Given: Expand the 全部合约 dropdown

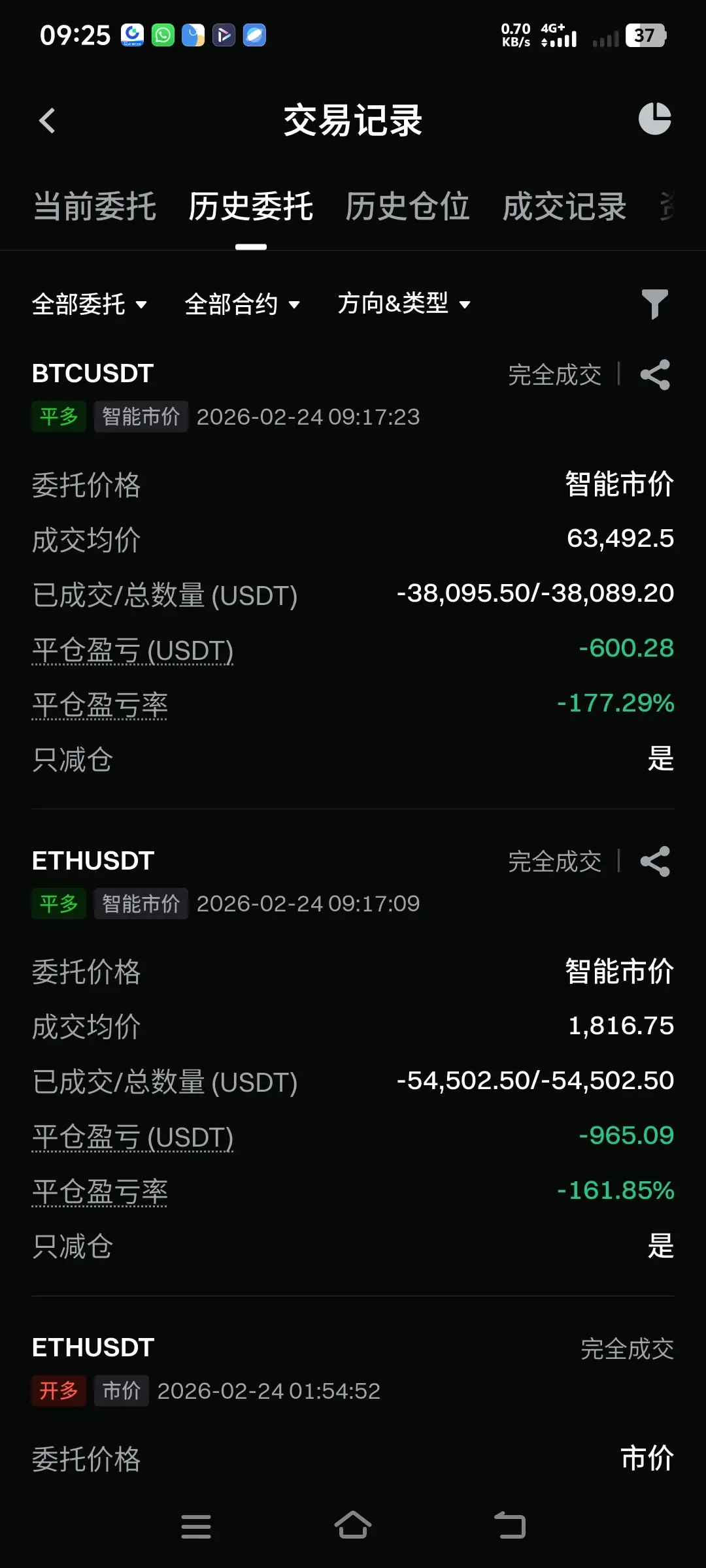Looking at the screenshot, I should pyautogui.click(x=243, y=304).
